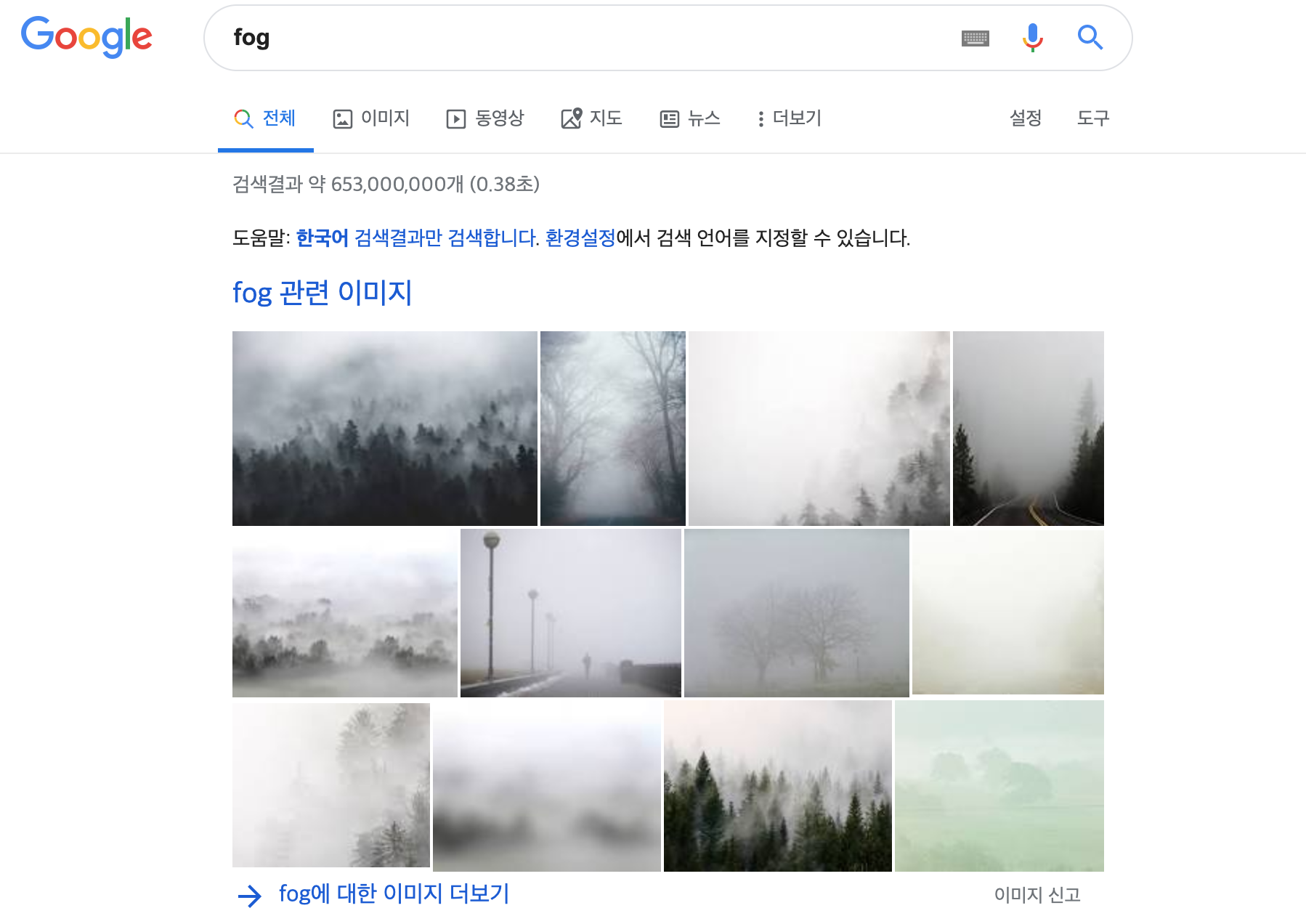Tap the Google logo to go home
Image resolution: width=1306 pixels, height=924 pixels.
point(86,36)
